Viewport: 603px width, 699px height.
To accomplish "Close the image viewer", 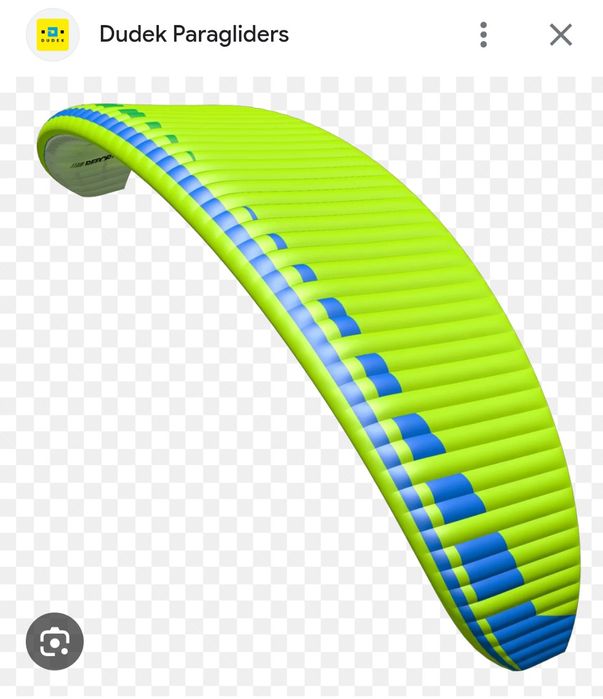I will click(561, 35).
